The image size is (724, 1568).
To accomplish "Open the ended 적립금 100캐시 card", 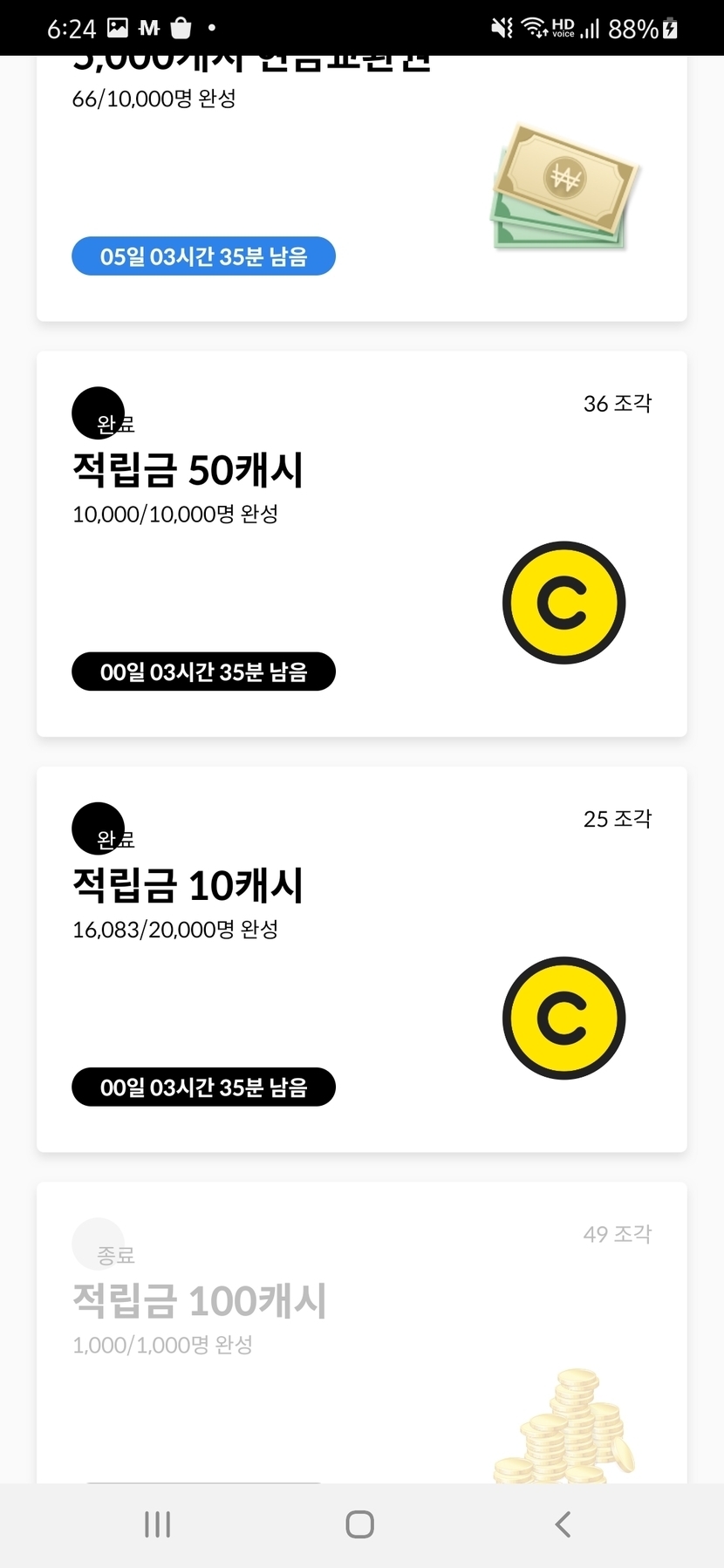I will point(361,1334).
